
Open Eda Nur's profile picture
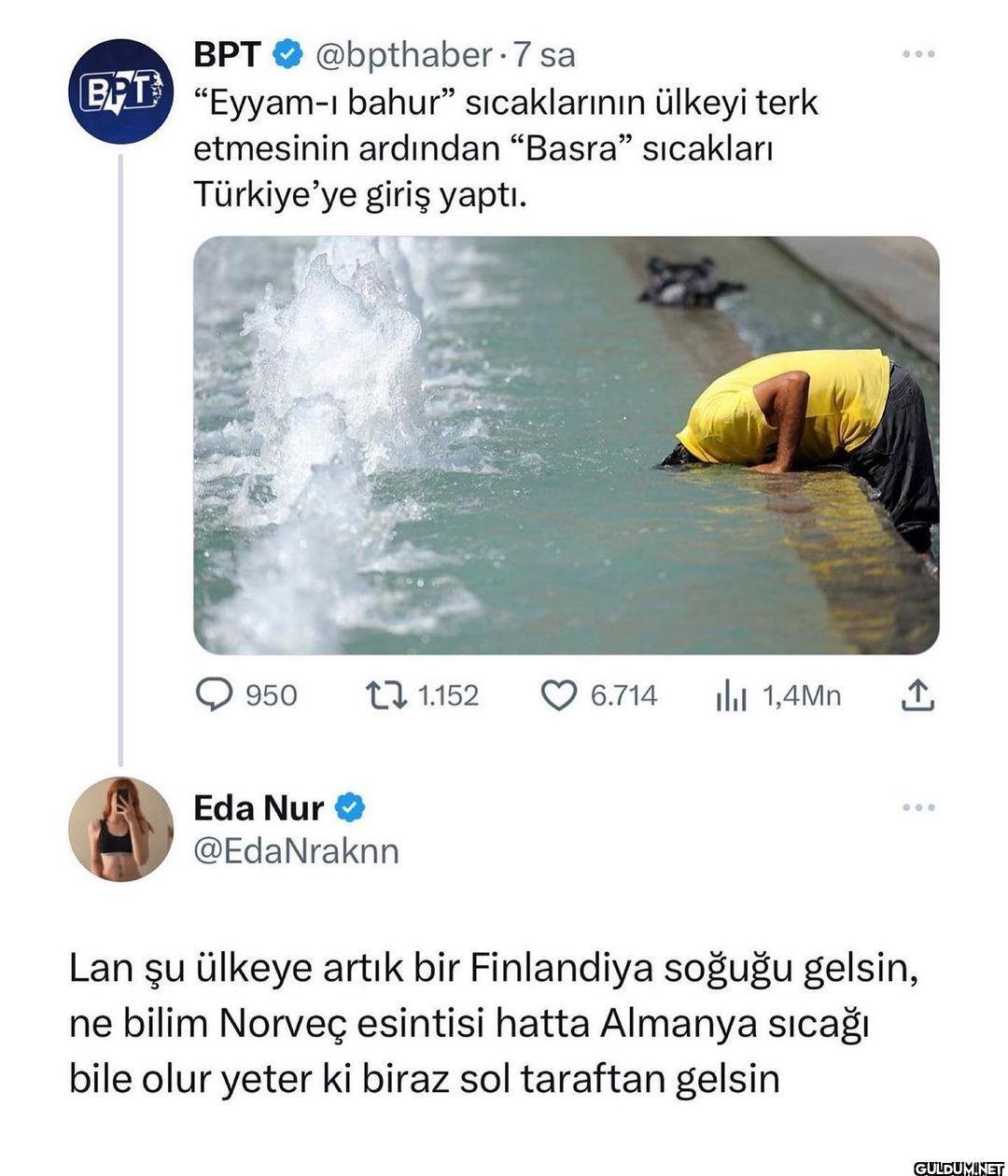click(121, 828)
